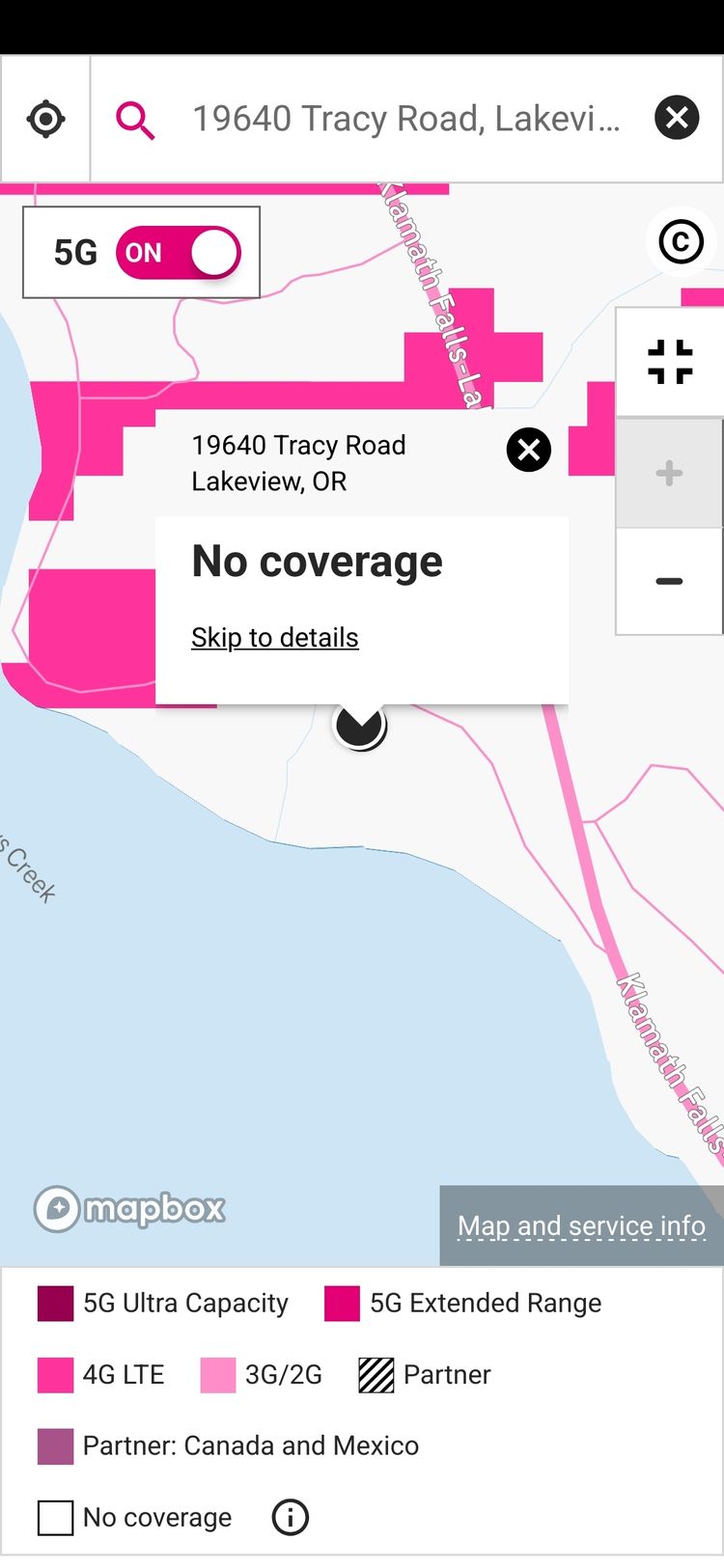Open the legend info icon
Image resolution: width=724 pixels, height=1568 pixels.
[x=290, y=1517]
